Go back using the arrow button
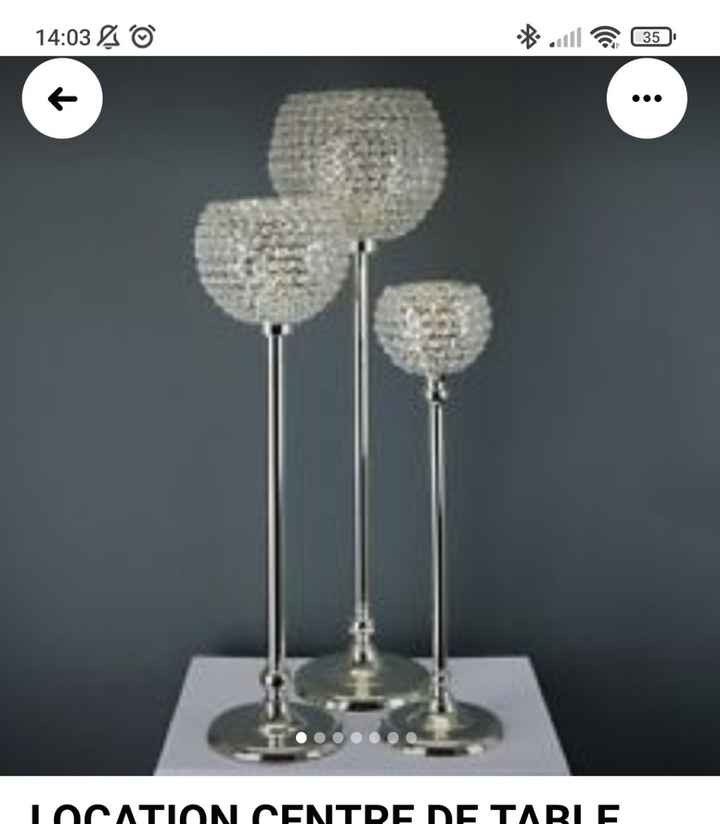Viewport: 720px width, 824px height. 62,98
